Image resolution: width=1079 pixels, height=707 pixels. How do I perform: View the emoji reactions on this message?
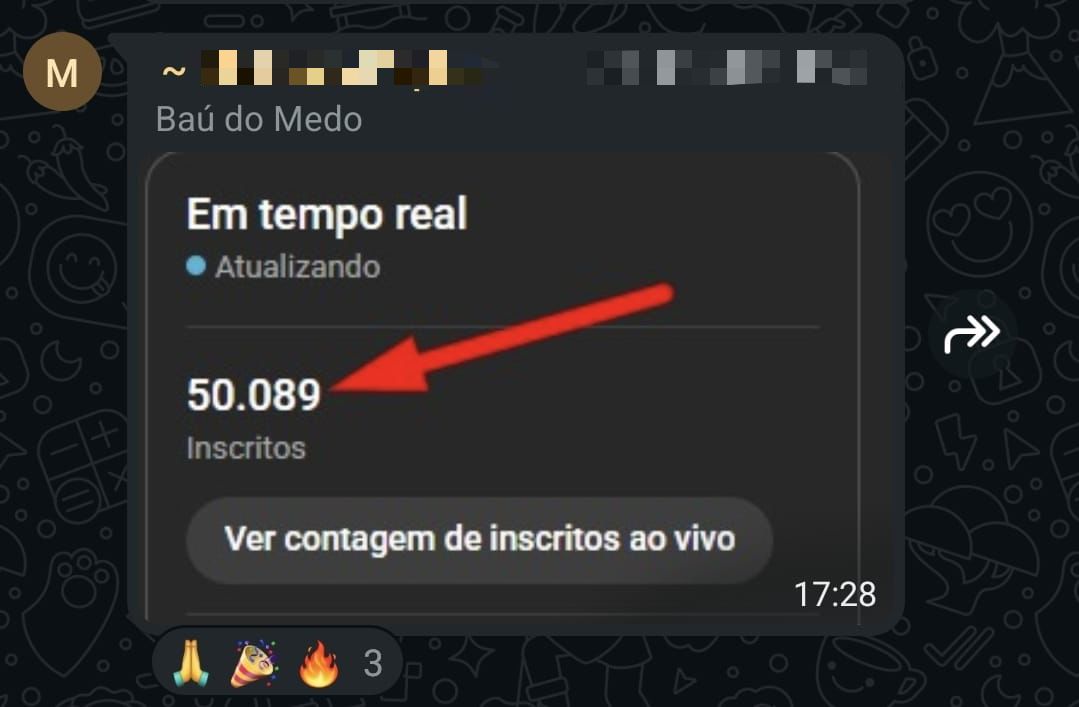pos(277,663)
